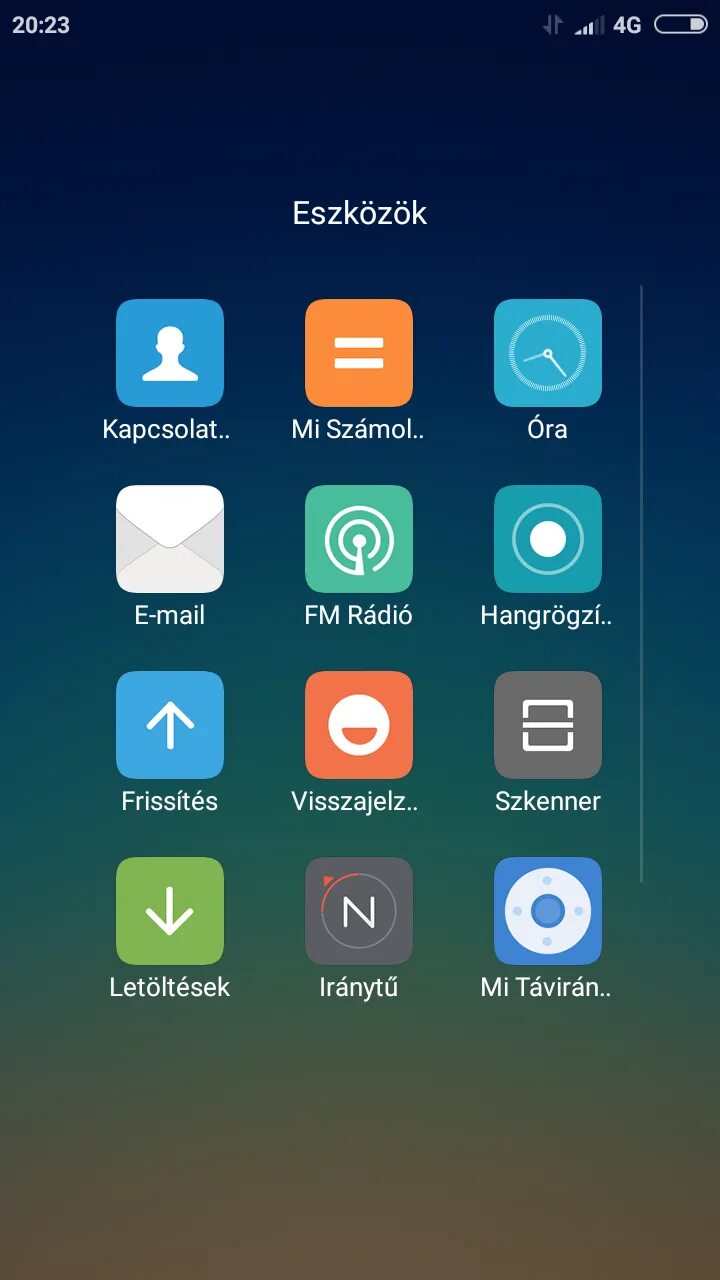This screenshot has height=1280, width=720.
Task: Start the Szkenner scanner app
Action: click(x=548, y=725)
